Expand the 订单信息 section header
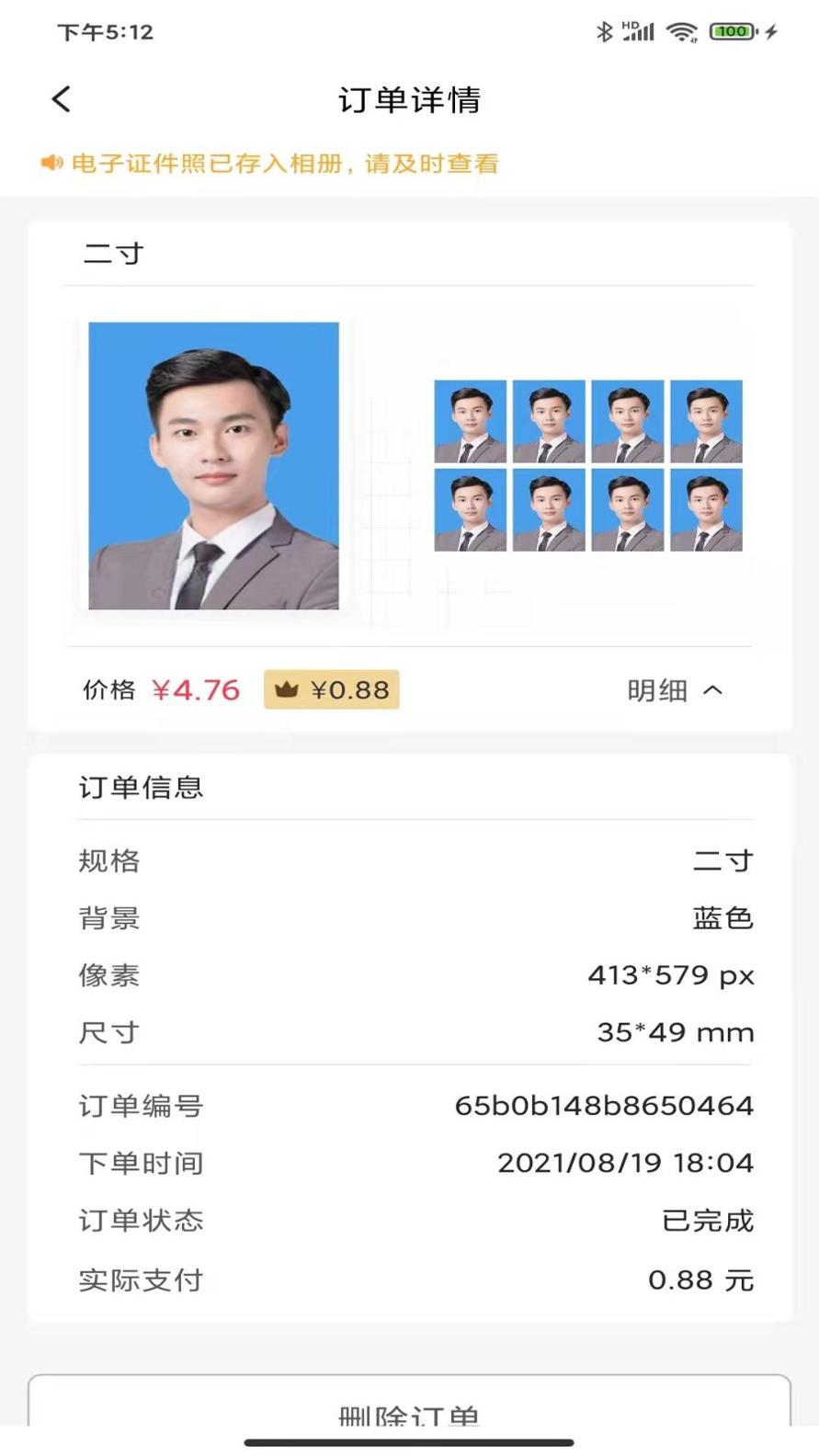819x1456 pixels. pyautogui.click(x=142, y=788)
